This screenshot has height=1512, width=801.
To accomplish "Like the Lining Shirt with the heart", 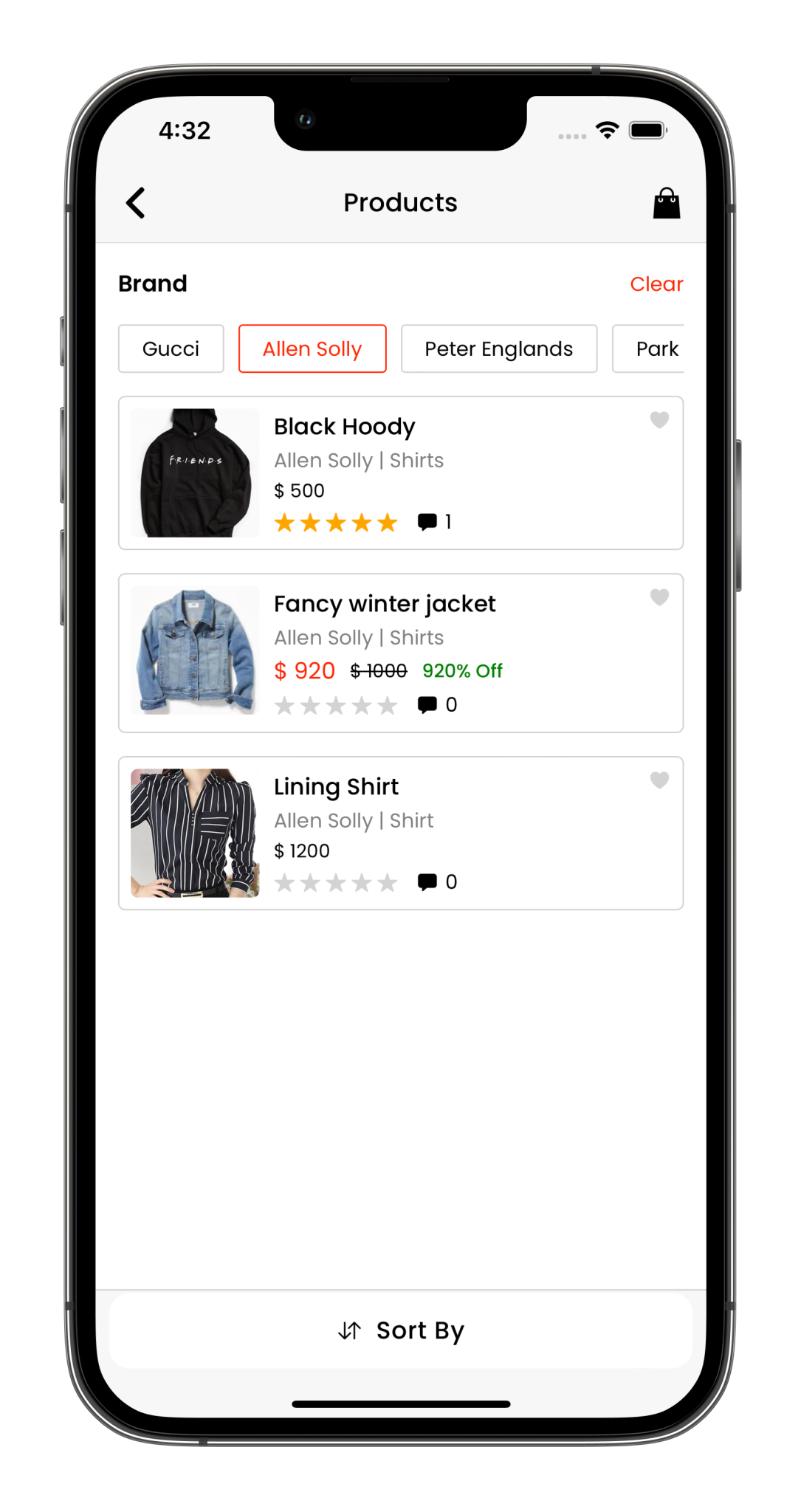I will (659, 780).
